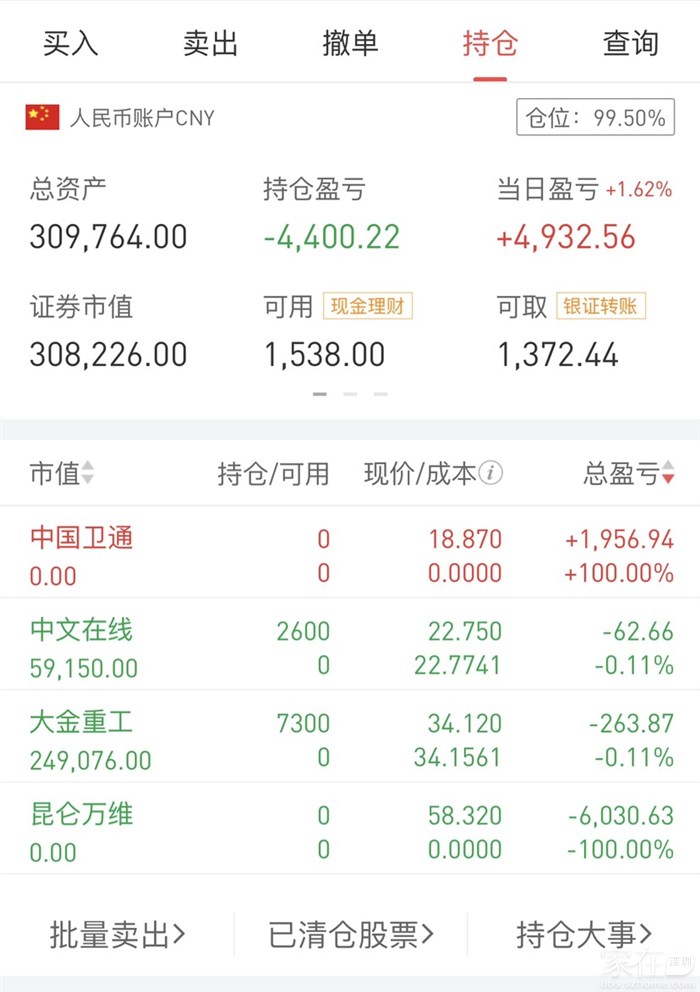700x992 pixels.
Task: View 已清仓股票 list
Action: coord(351,935)
